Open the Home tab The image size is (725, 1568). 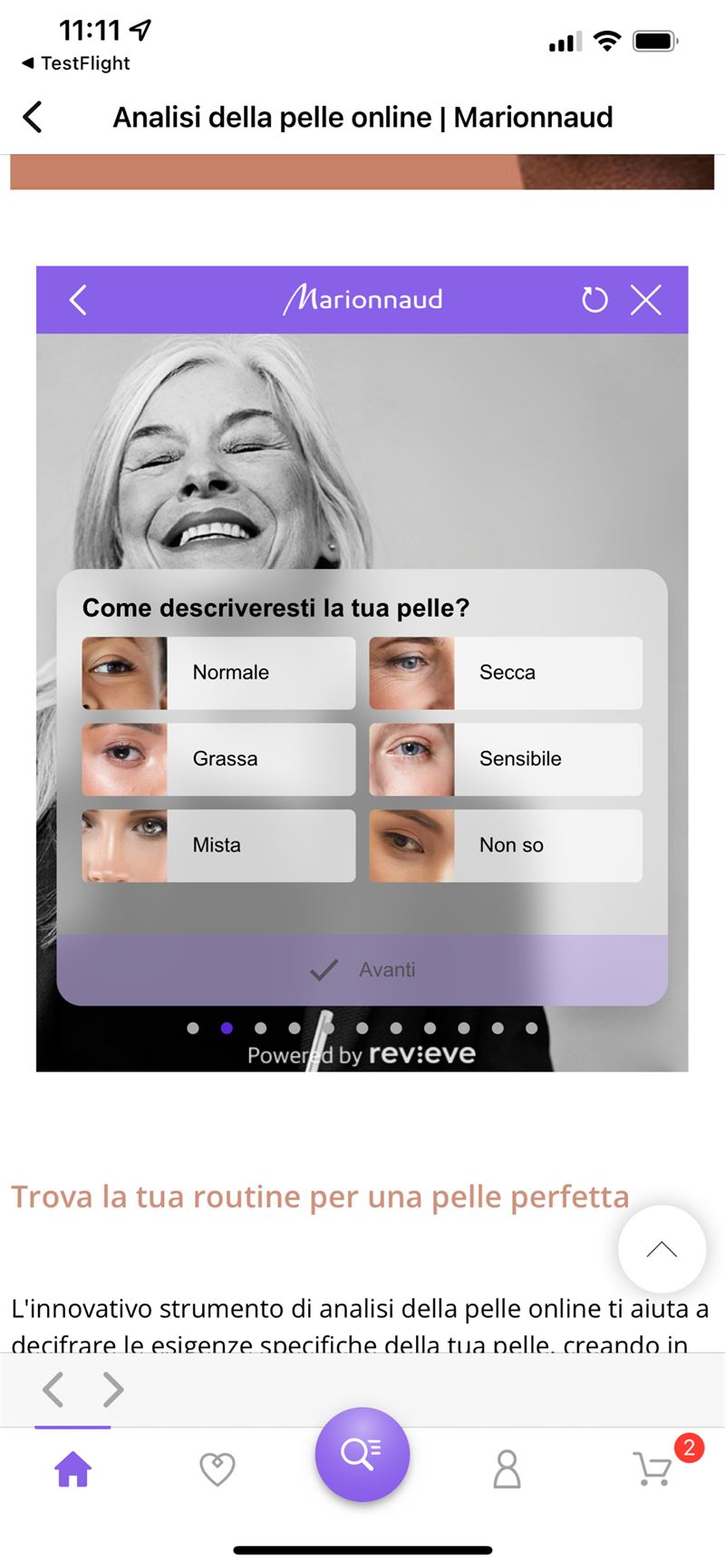pyautogui.click(x=72, y=1469)
